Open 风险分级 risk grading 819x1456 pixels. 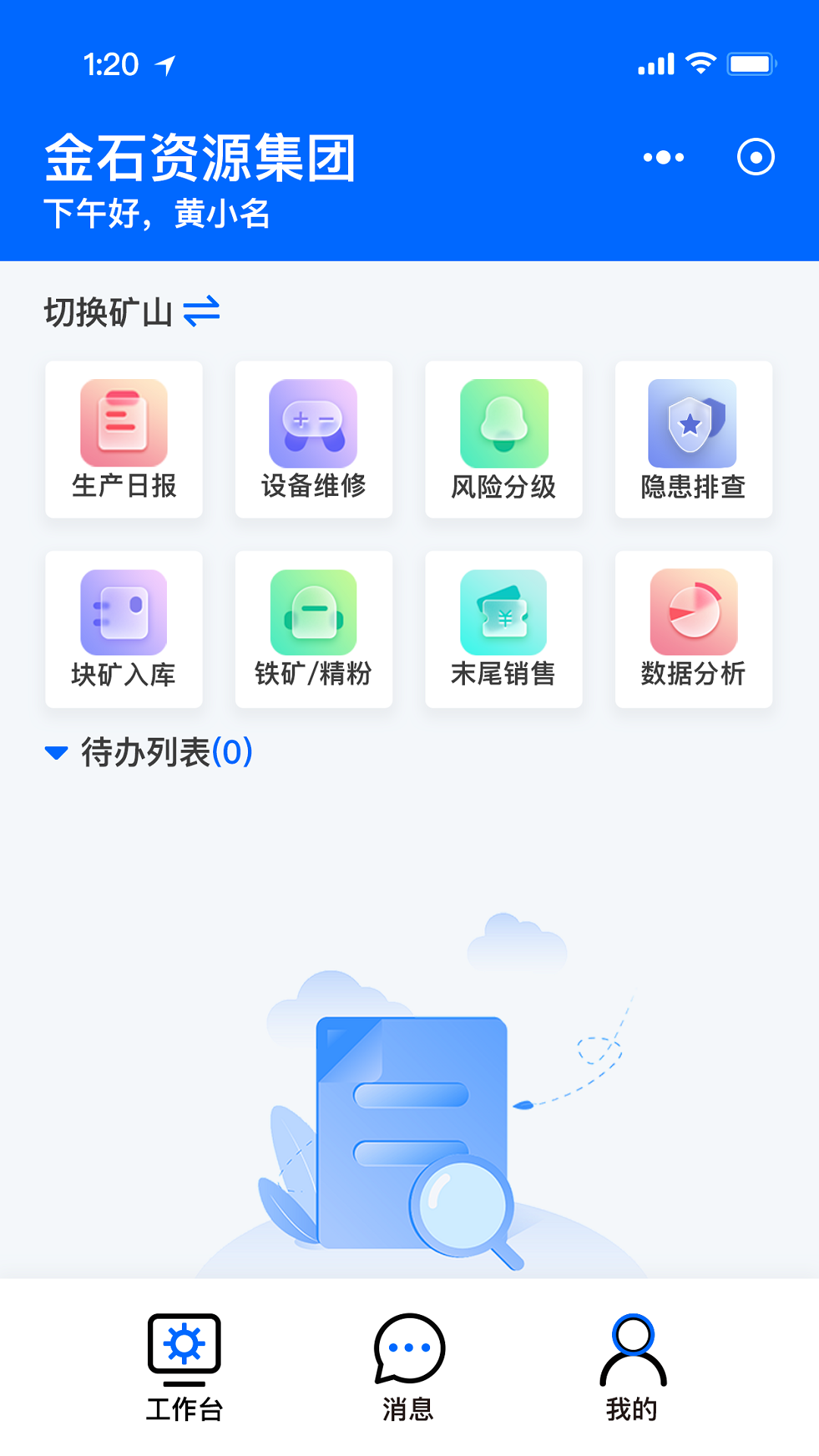pyautogui.click(x=504, y=440)
